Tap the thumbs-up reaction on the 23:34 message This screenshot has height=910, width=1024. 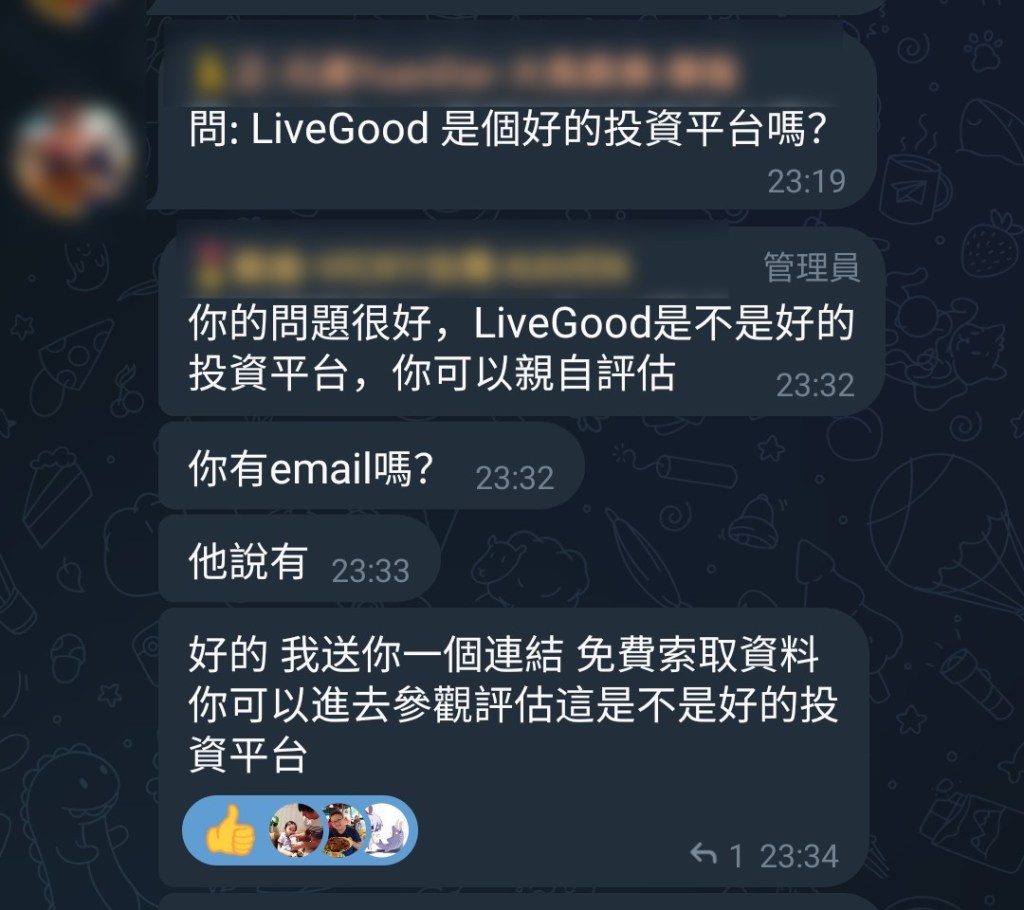coord(228,829)
